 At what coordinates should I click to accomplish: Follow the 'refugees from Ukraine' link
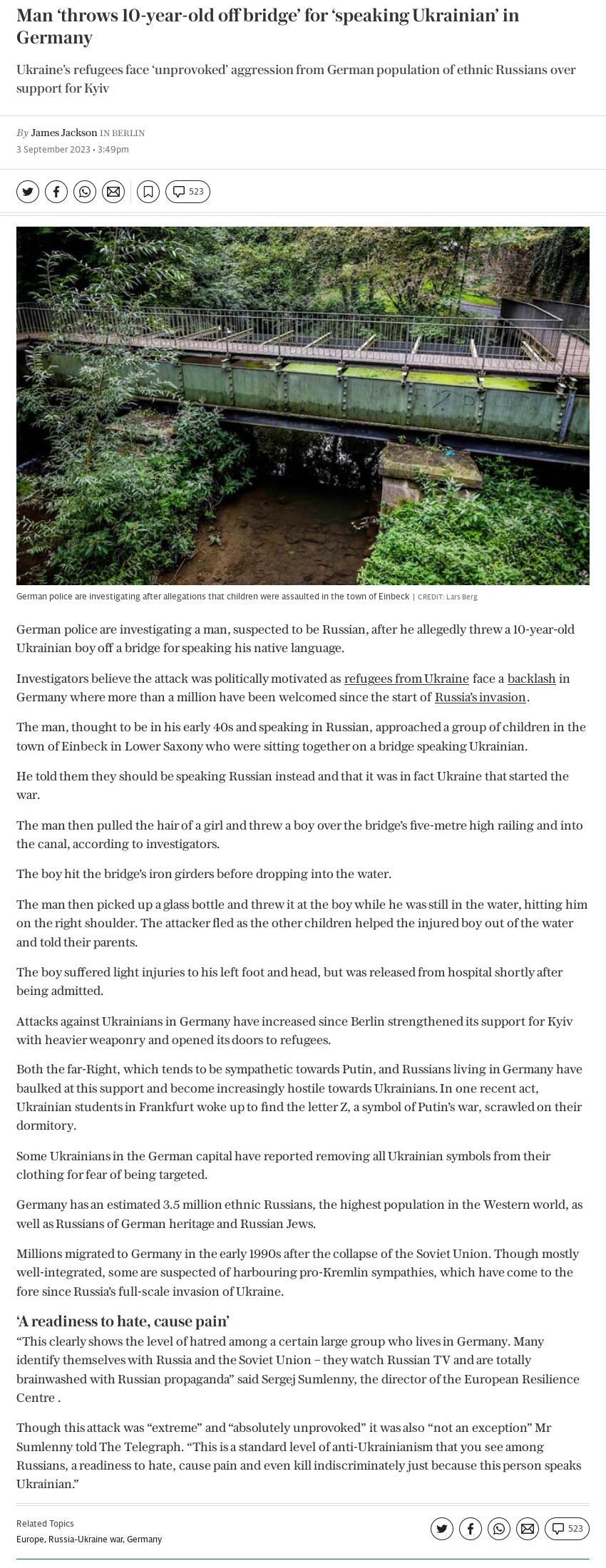(406, 679)
